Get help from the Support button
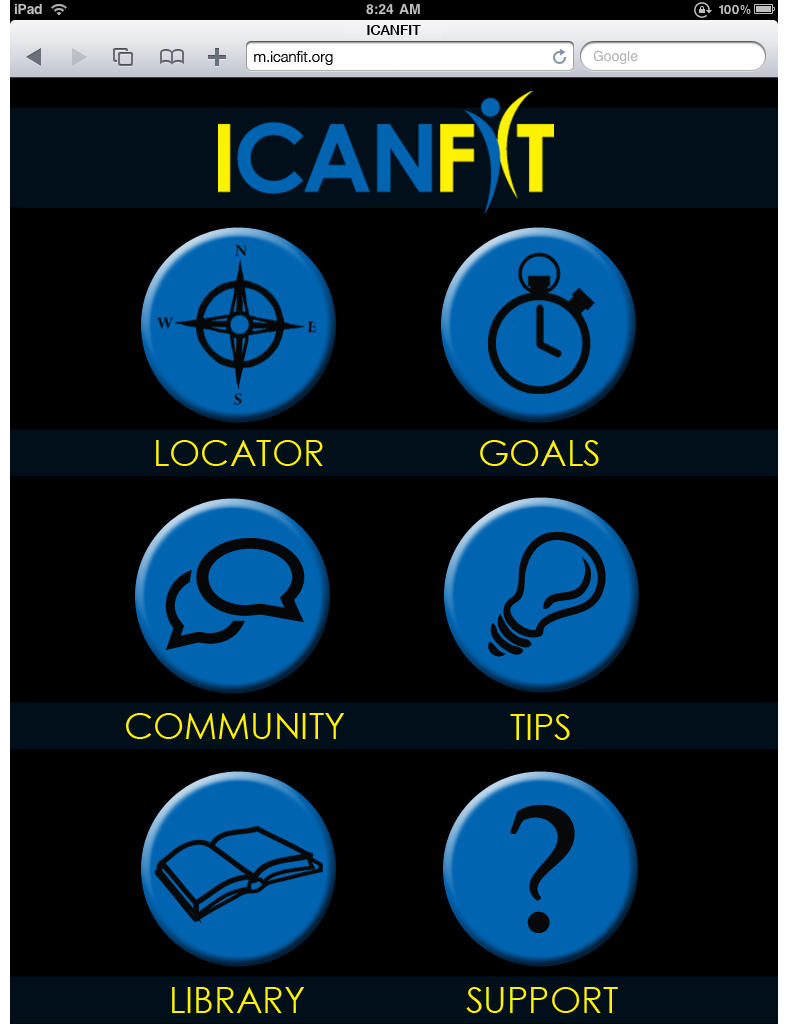The image size is (788, 1024). click(x=540, y=868)
